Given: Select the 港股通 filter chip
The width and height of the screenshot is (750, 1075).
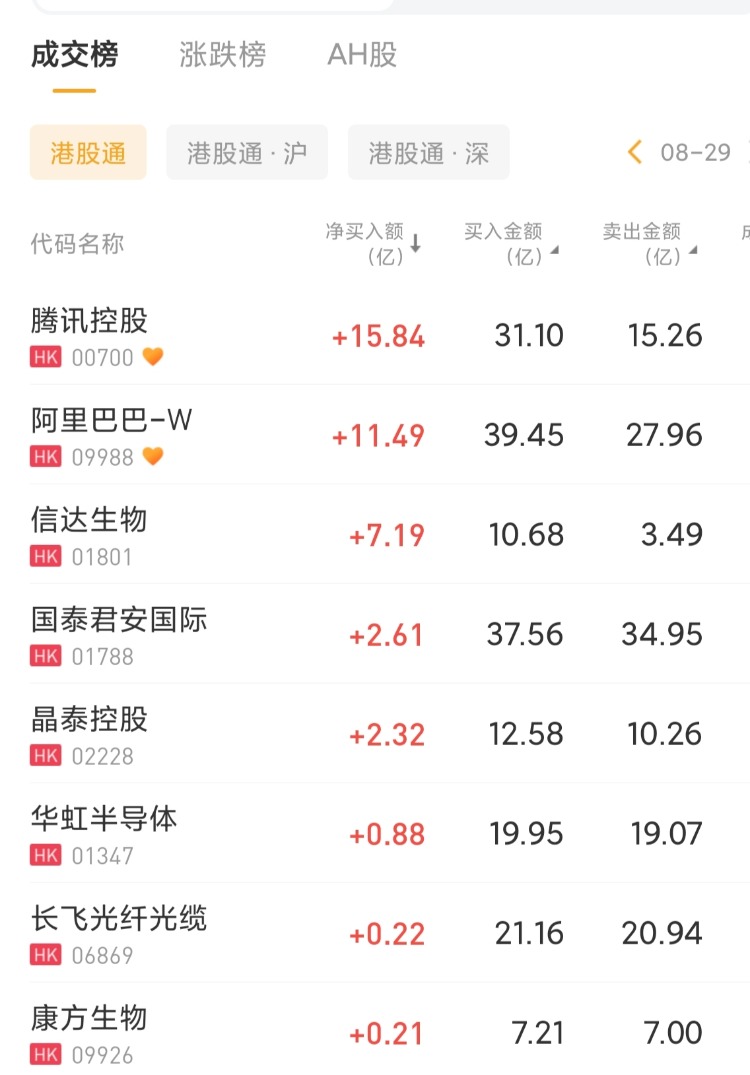Looking at the screenshot, I should click(88, 153).
